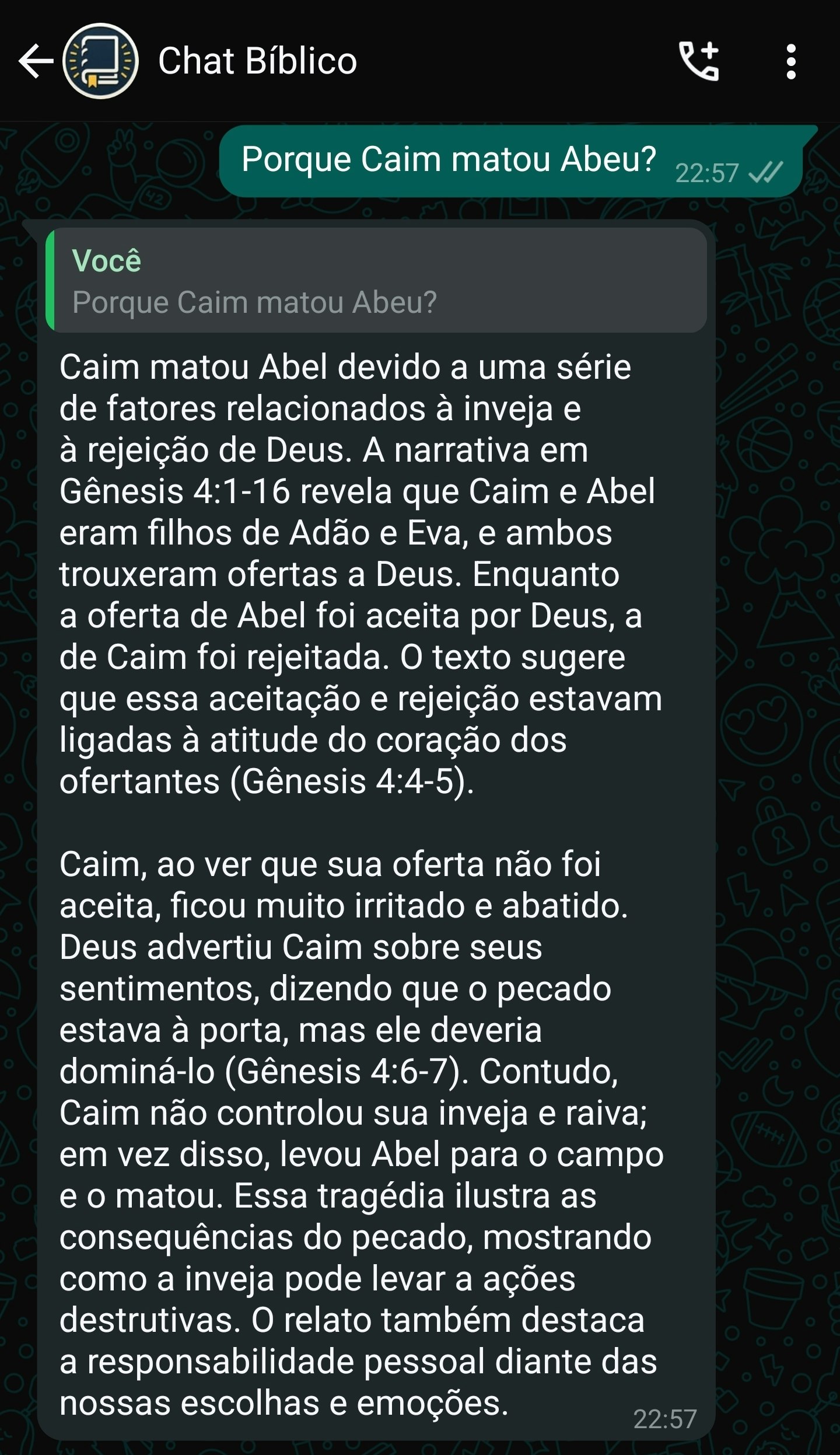This screenshot has width=840, height=1455.
Task: Start a call with Chat Bíblico
Action: pyautogui.click(x=699, y=61)
